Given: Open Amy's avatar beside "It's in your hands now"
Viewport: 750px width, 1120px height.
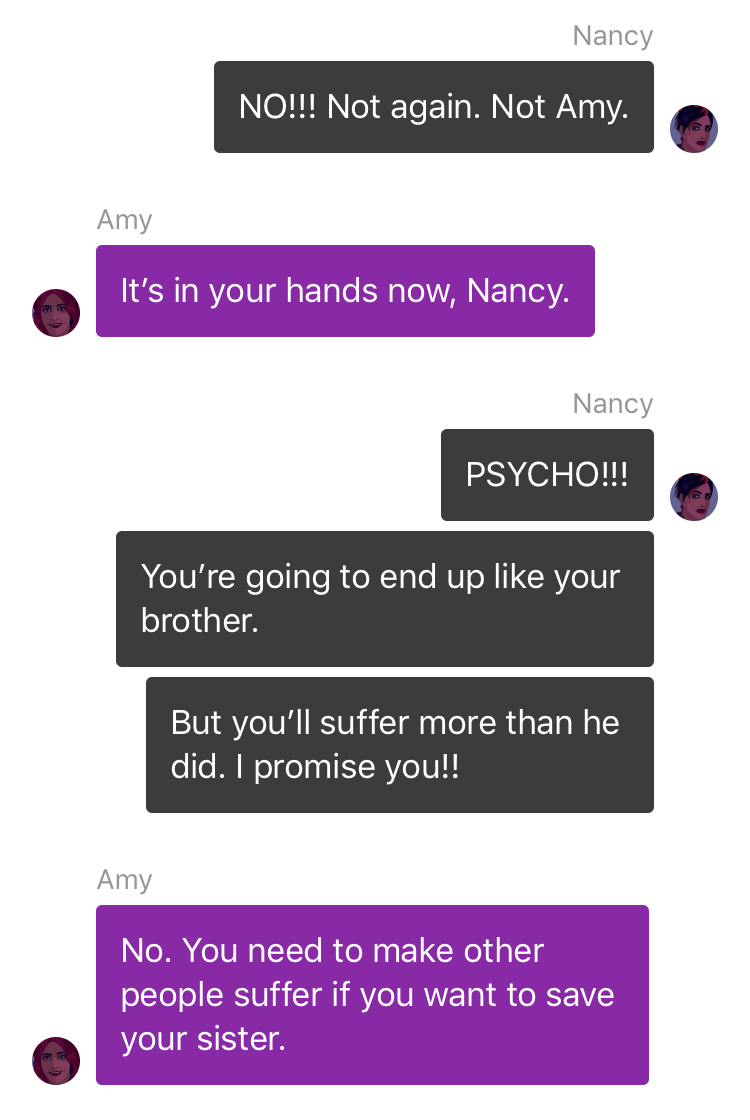Looking at the screenshot, I should click(x=56, y=313).
